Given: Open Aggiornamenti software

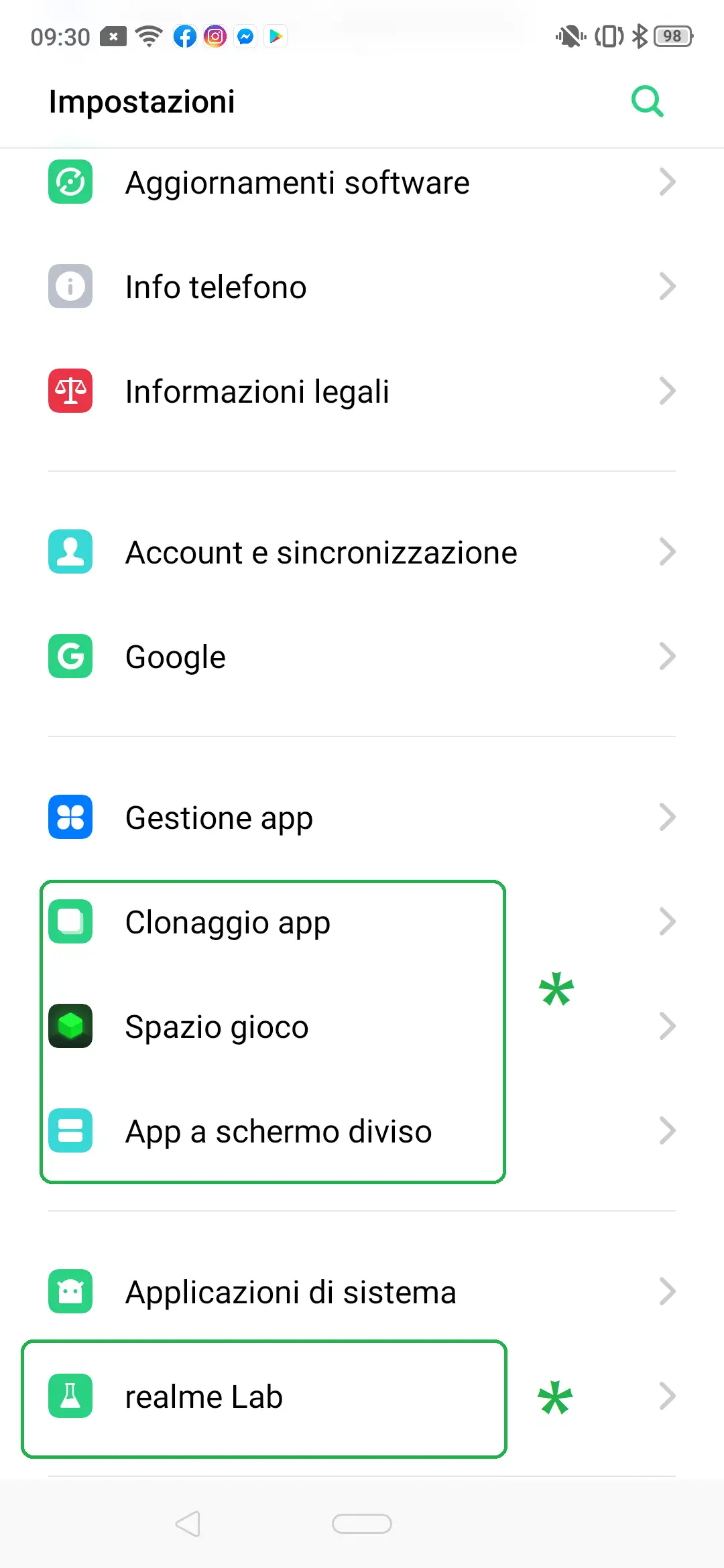Looking at the screenshot, I should pyautogui.click(x=362, y=182).
